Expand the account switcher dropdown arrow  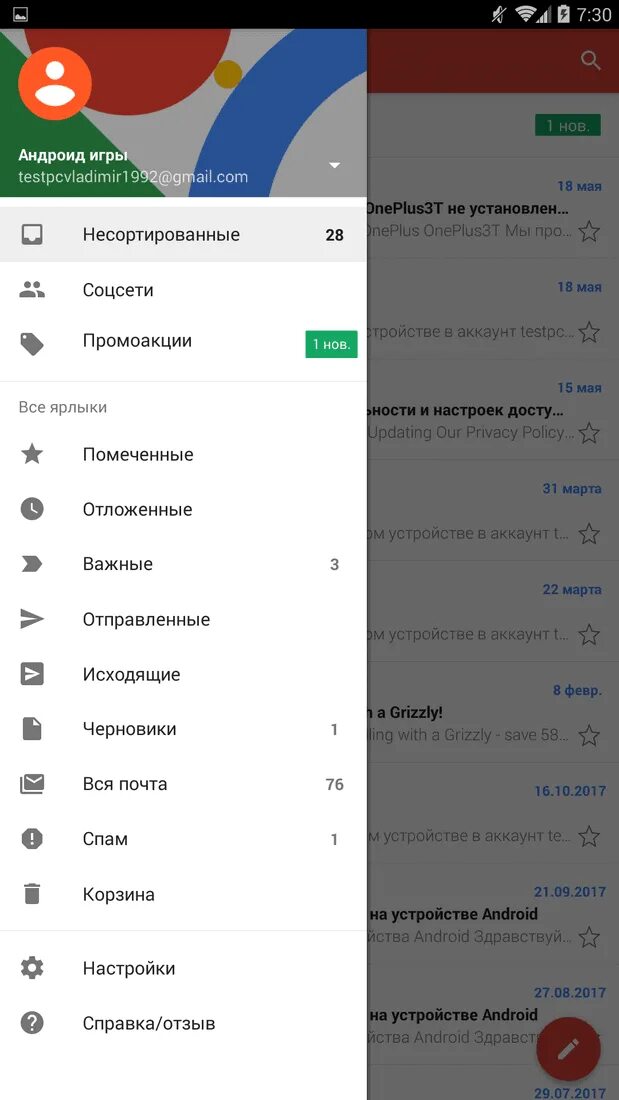click(x=335, y=166)
